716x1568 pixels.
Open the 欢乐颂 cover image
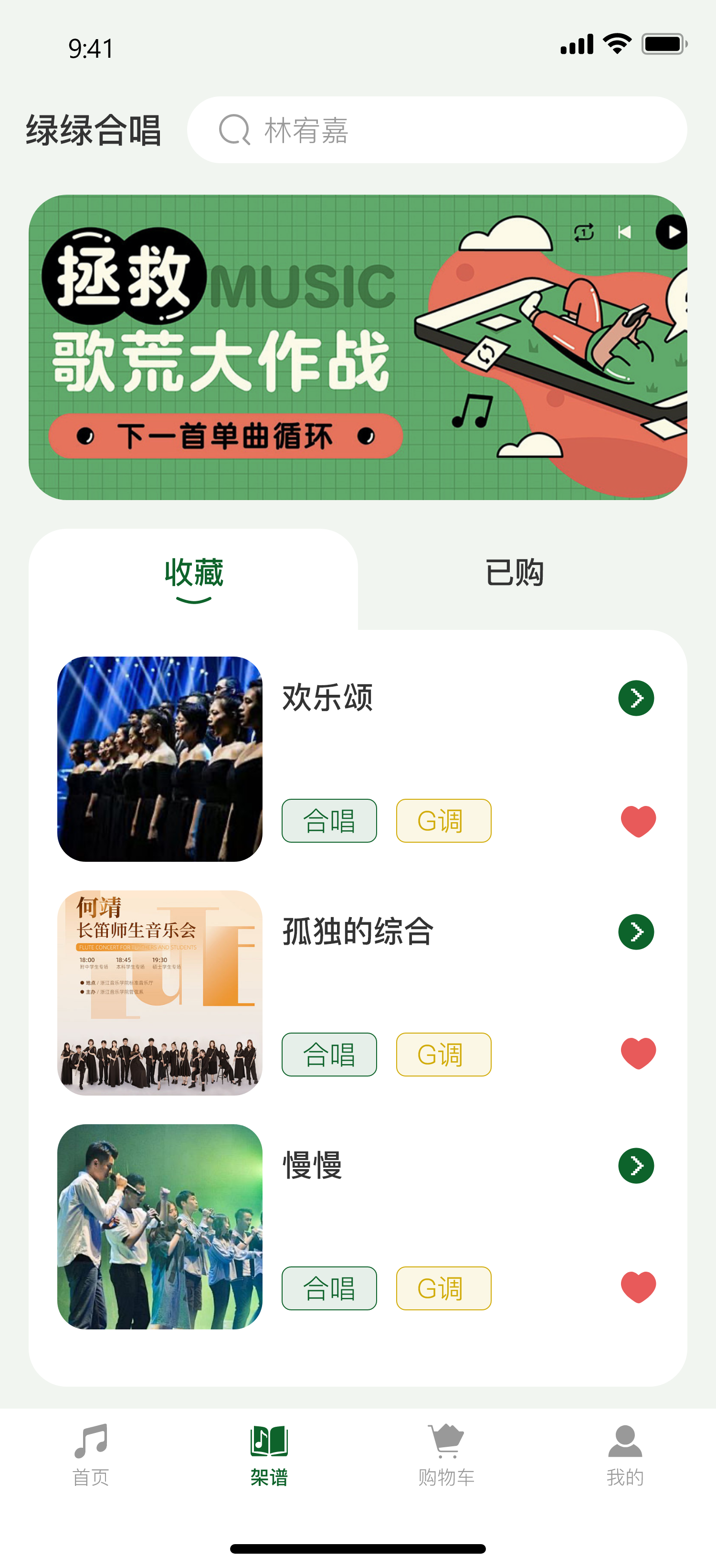[x=159, y=758]
